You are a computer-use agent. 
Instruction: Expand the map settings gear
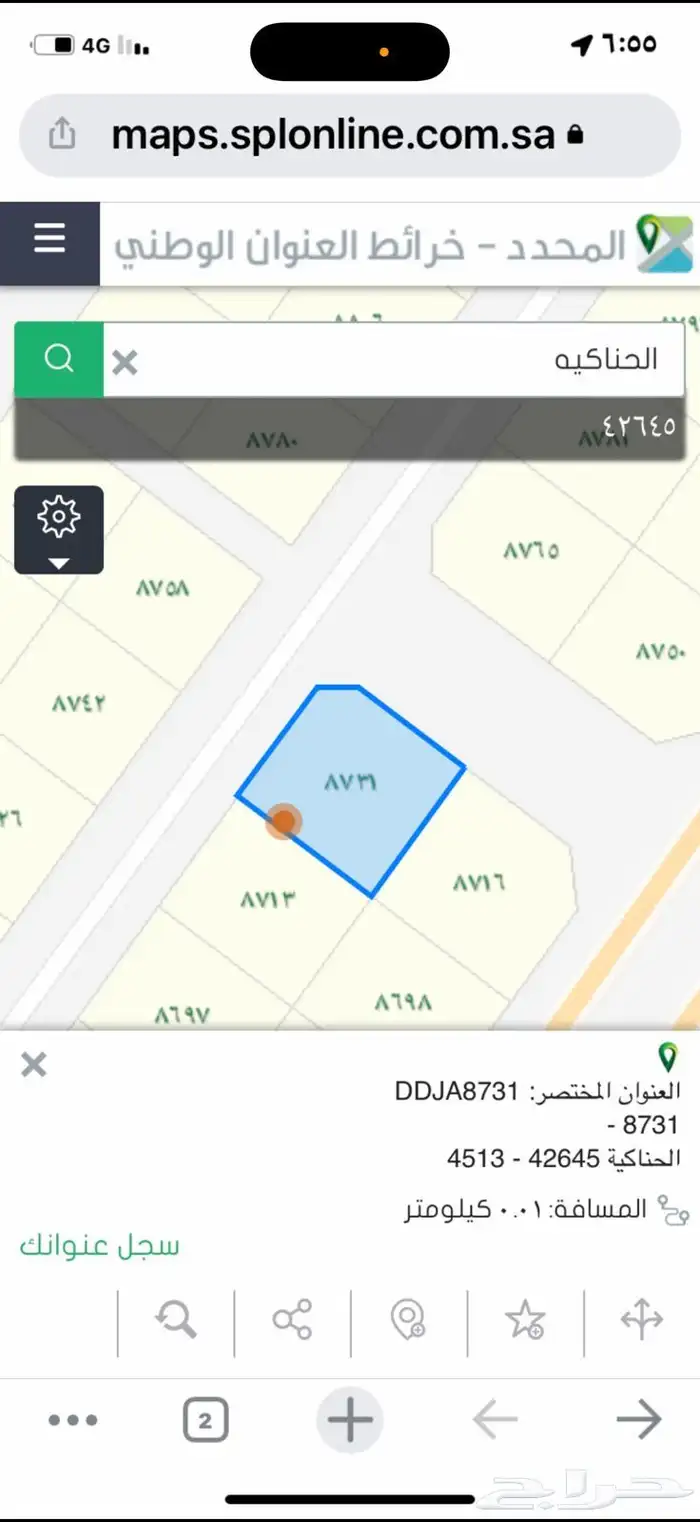(x=59, y=529)
